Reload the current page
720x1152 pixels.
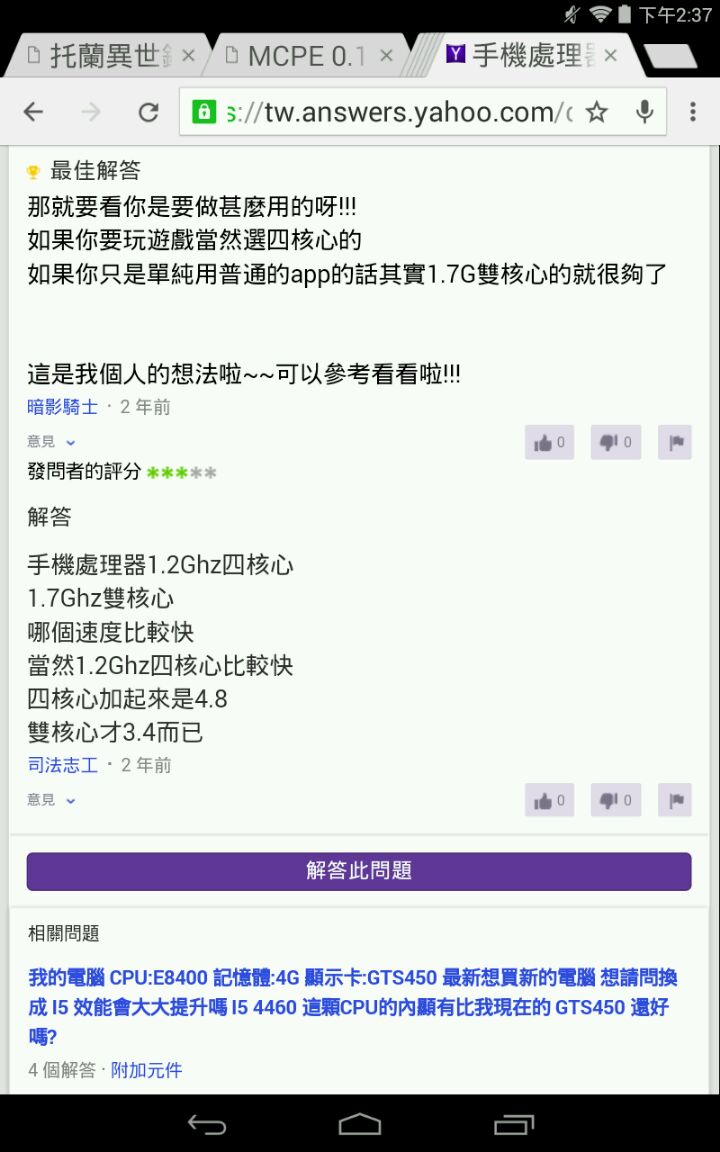[148, 112]
